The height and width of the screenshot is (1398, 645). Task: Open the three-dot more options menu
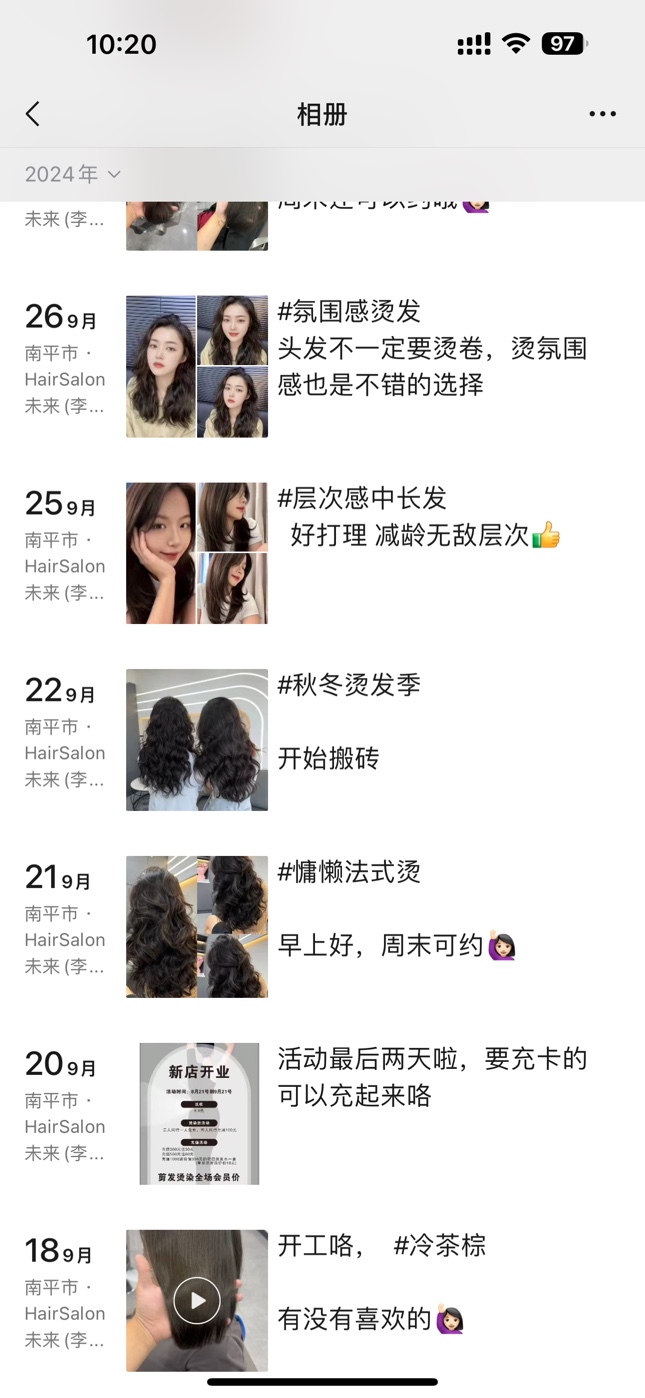[602, 114]
